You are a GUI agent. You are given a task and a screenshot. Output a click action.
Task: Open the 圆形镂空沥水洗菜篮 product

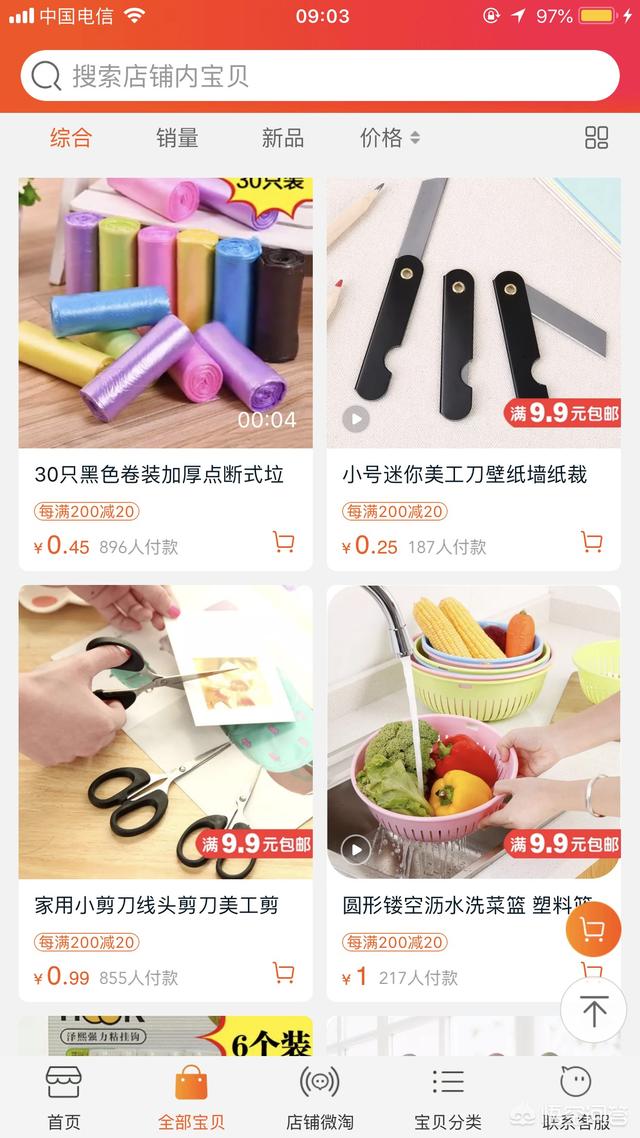[473, 732]
